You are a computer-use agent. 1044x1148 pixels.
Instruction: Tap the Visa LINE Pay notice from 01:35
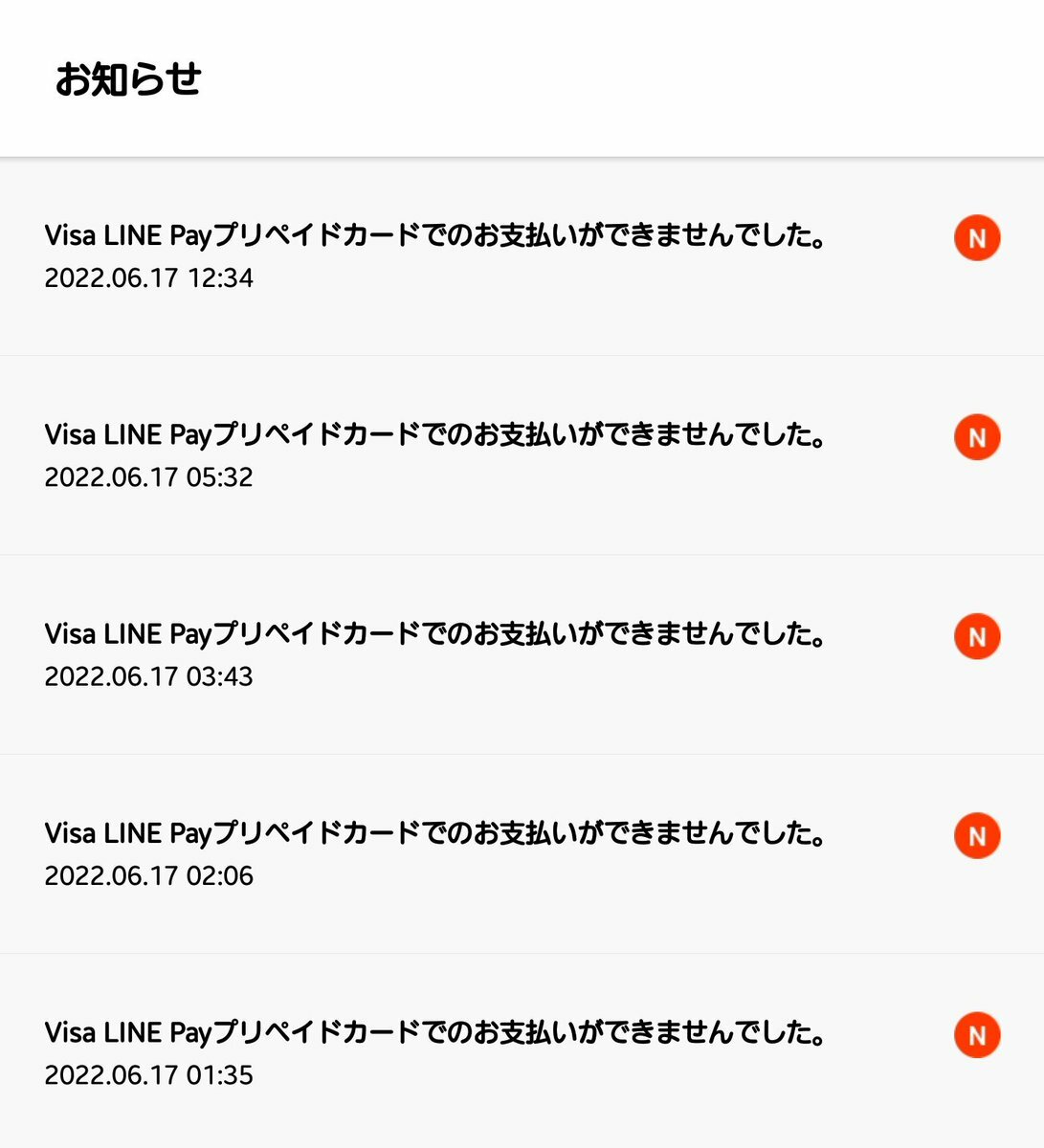[x=435, y=1052]
